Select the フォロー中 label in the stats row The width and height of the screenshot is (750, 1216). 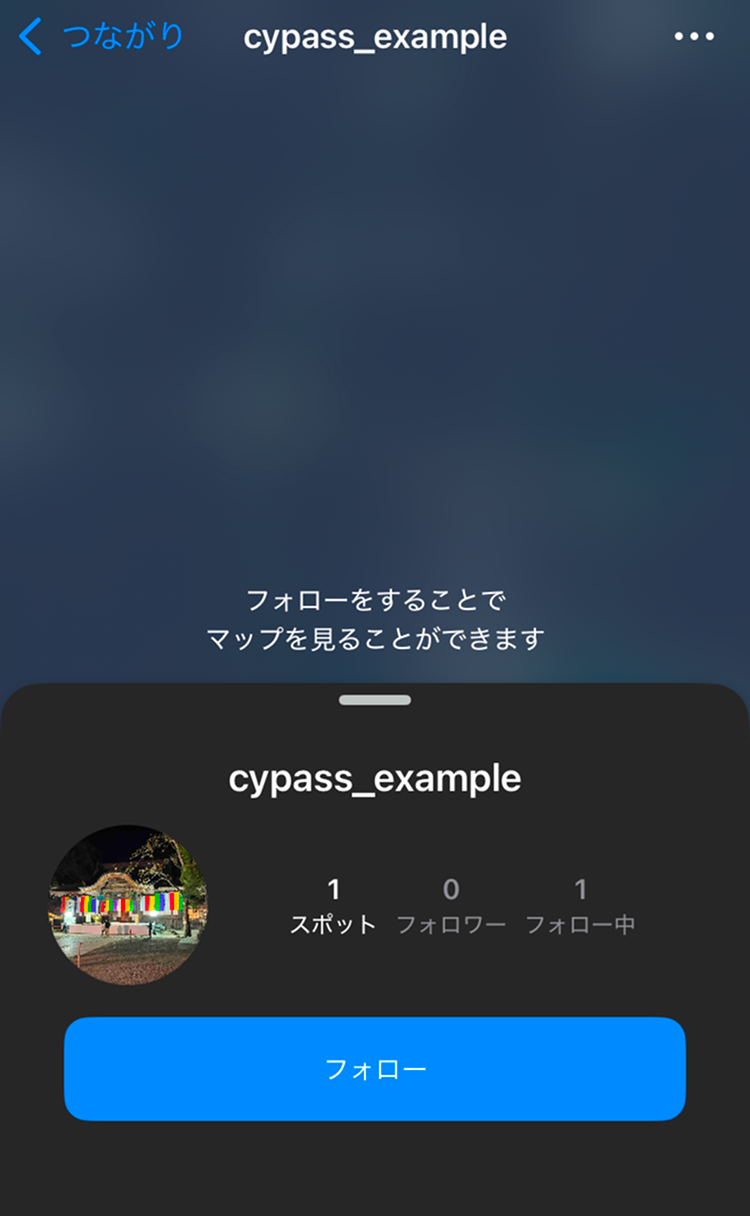(x=582, y=920)
